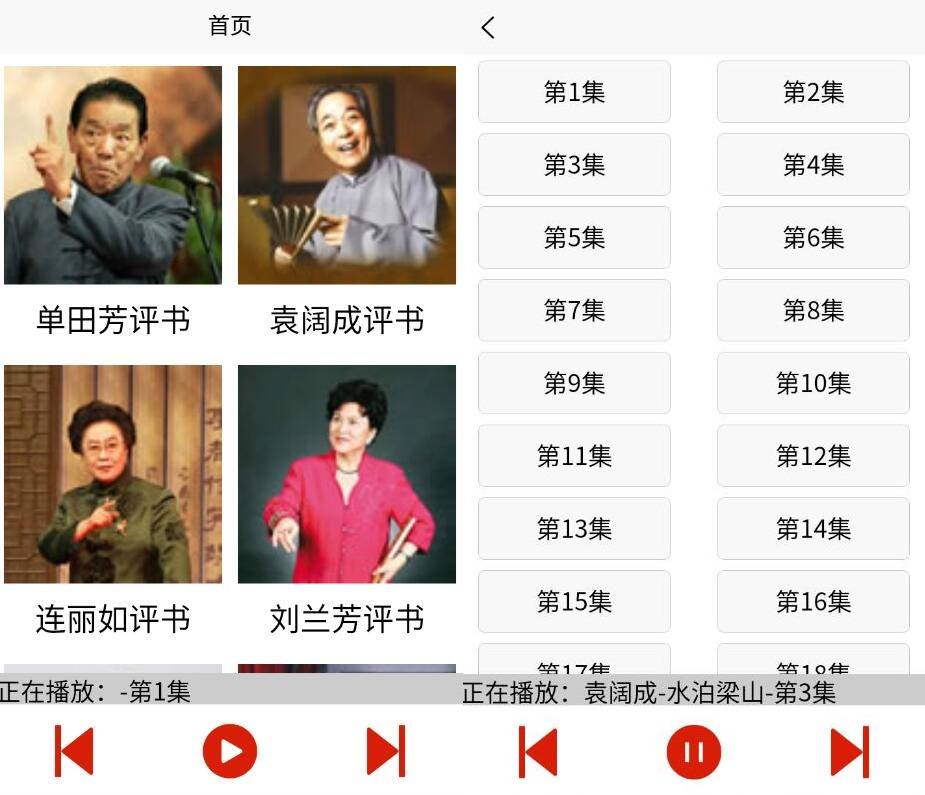
Task: Go back using the top arrow
Action: (488, 28)
